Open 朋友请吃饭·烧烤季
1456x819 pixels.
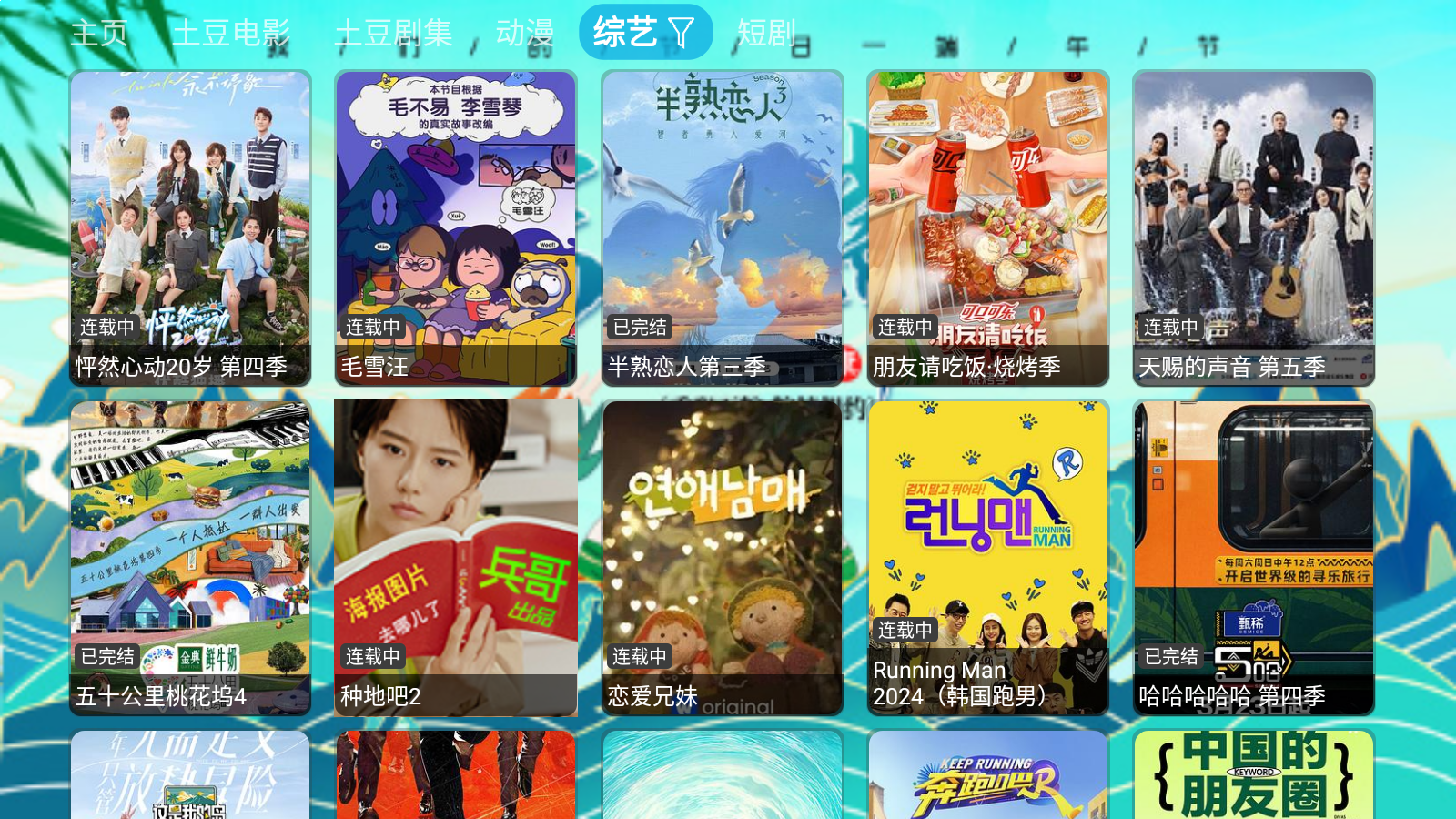tap(988, 227)
